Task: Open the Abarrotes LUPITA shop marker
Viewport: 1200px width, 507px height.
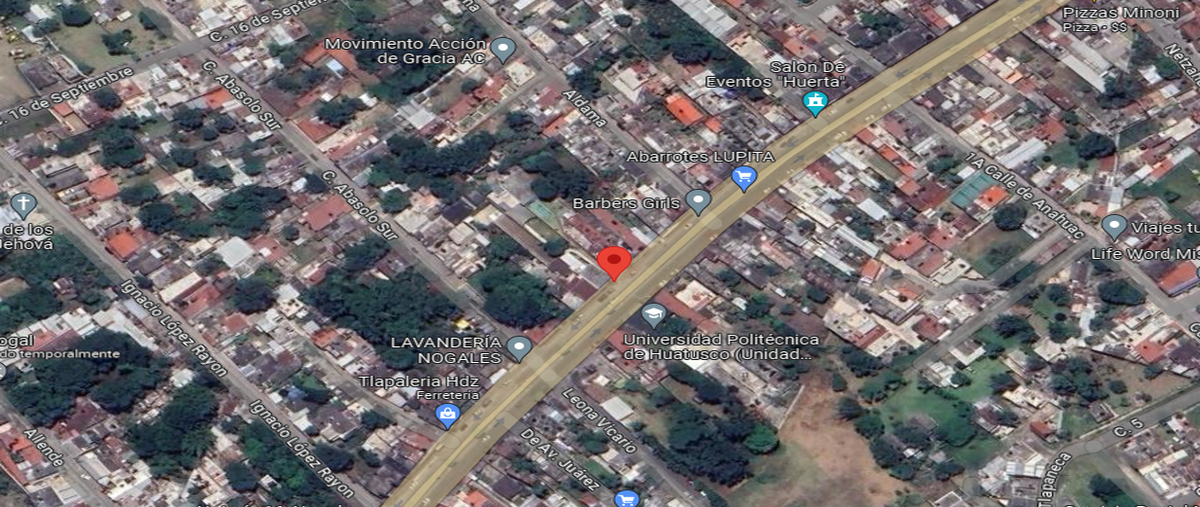Action: click(743, 179)
